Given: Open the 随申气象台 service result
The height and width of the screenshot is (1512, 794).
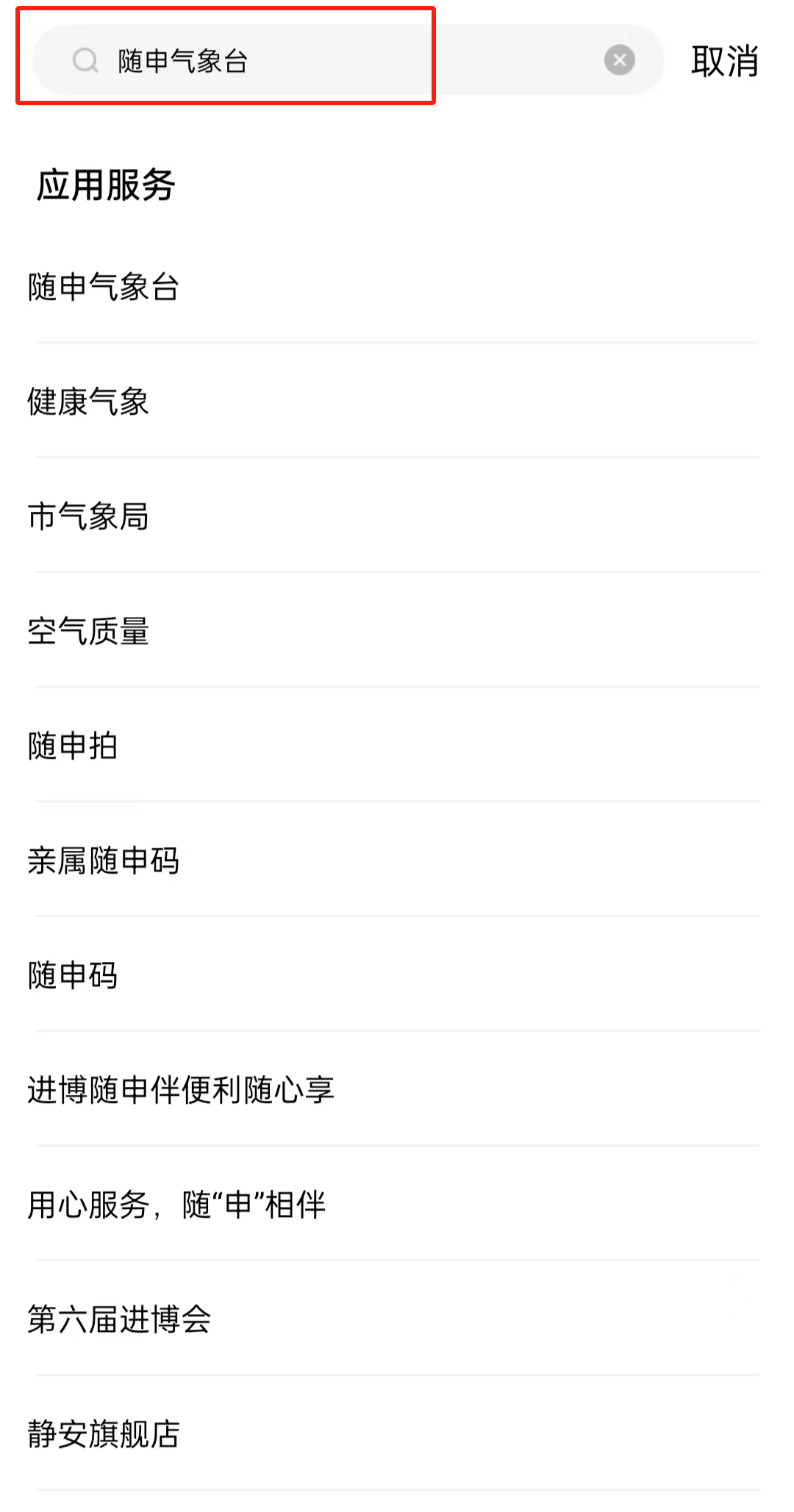Looking at the screenshot, I should tap(104, 287).
